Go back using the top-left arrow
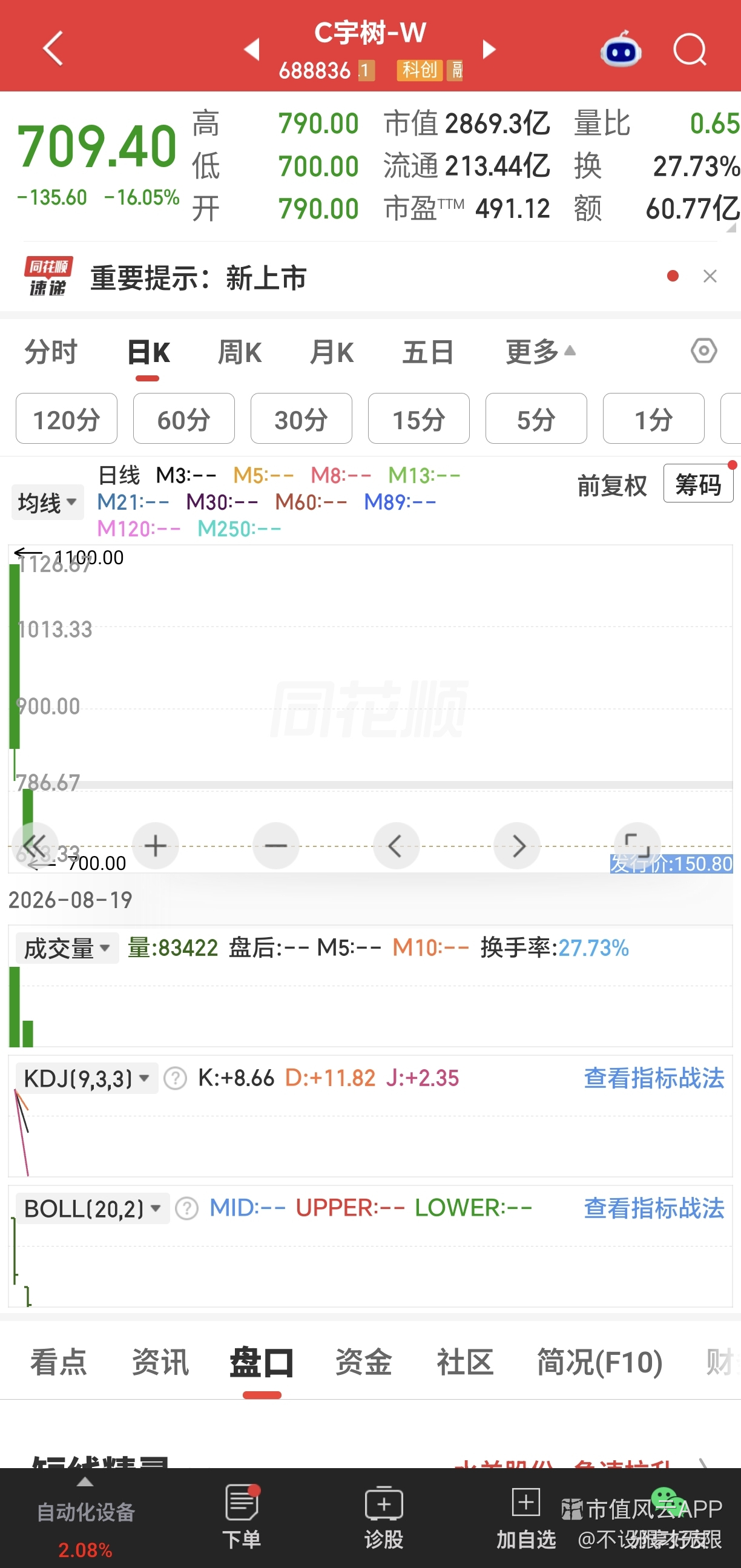741x1568 pixels. (x=53, y=48)
